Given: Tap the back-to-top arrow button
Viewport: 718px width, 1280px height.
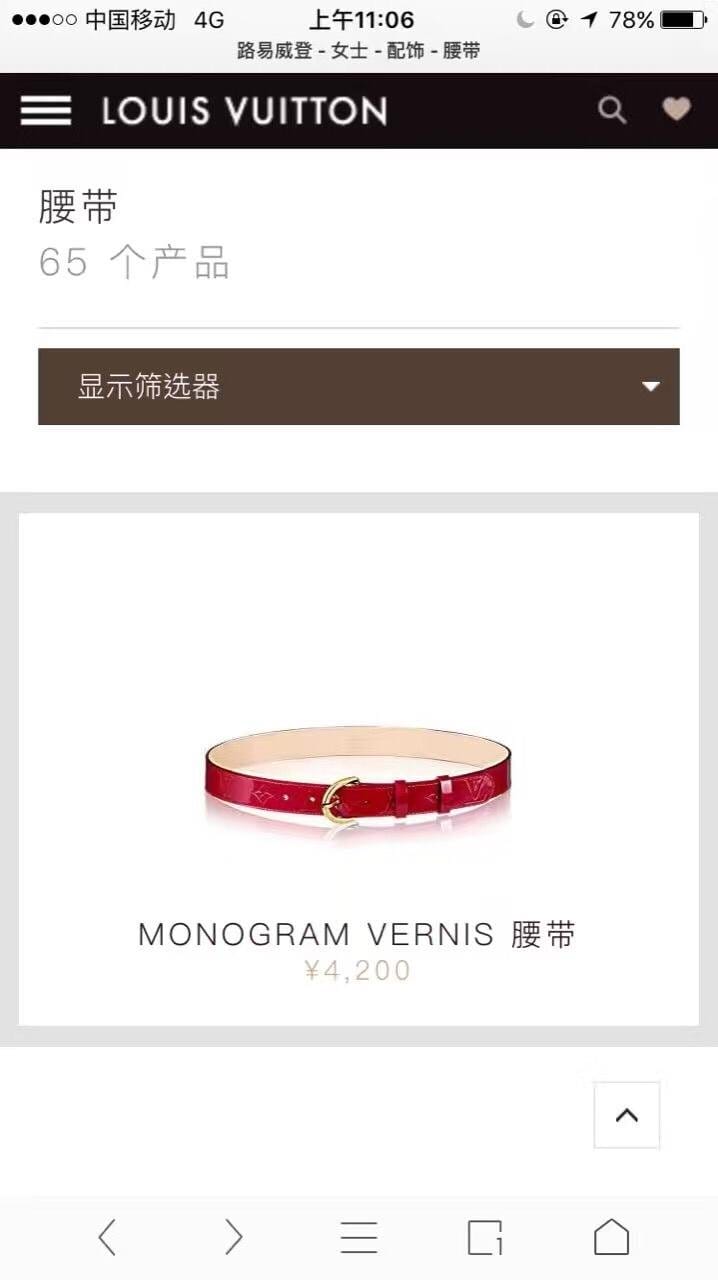Looking at the screenshot, I should (x=627, y=1115).
